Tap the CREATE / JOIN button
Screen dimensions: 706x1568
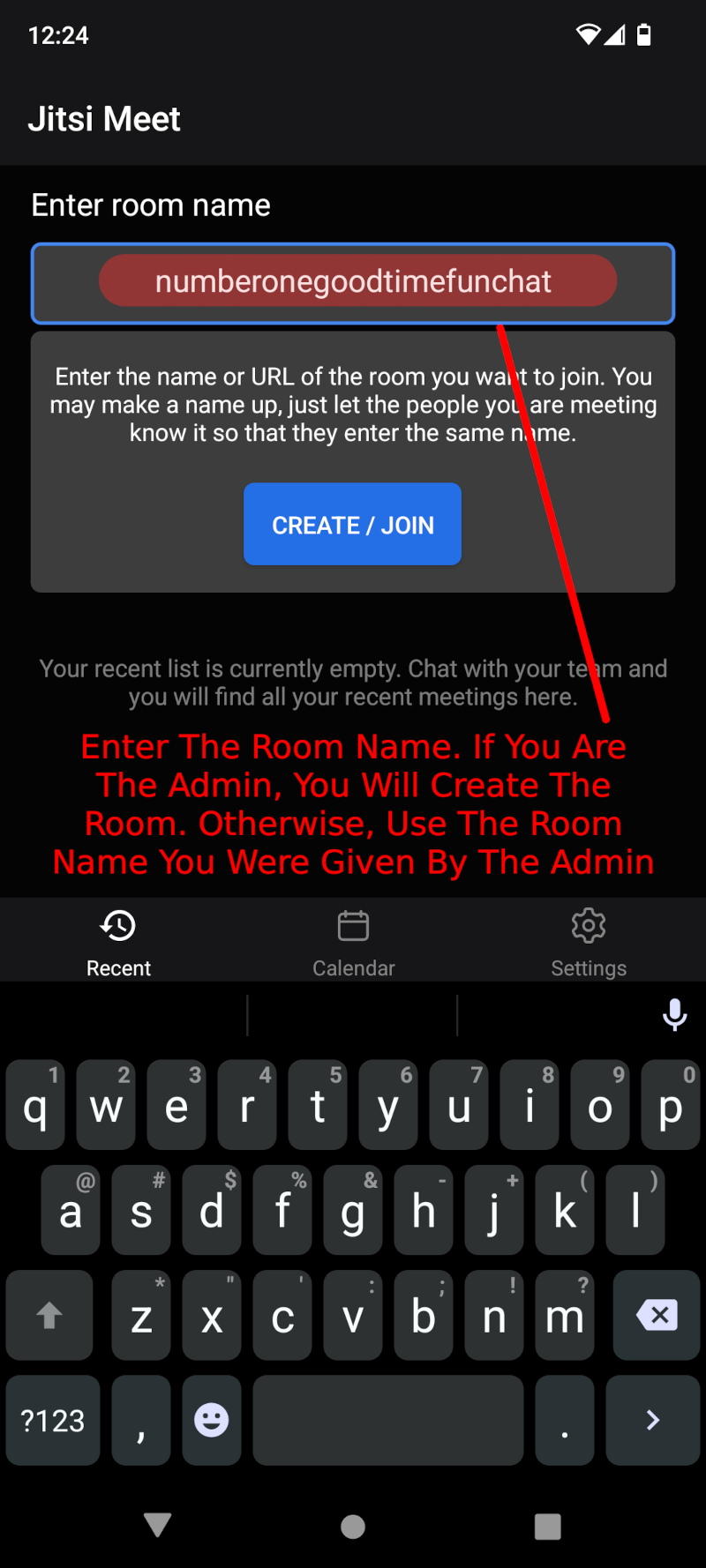tap(352, 525)
